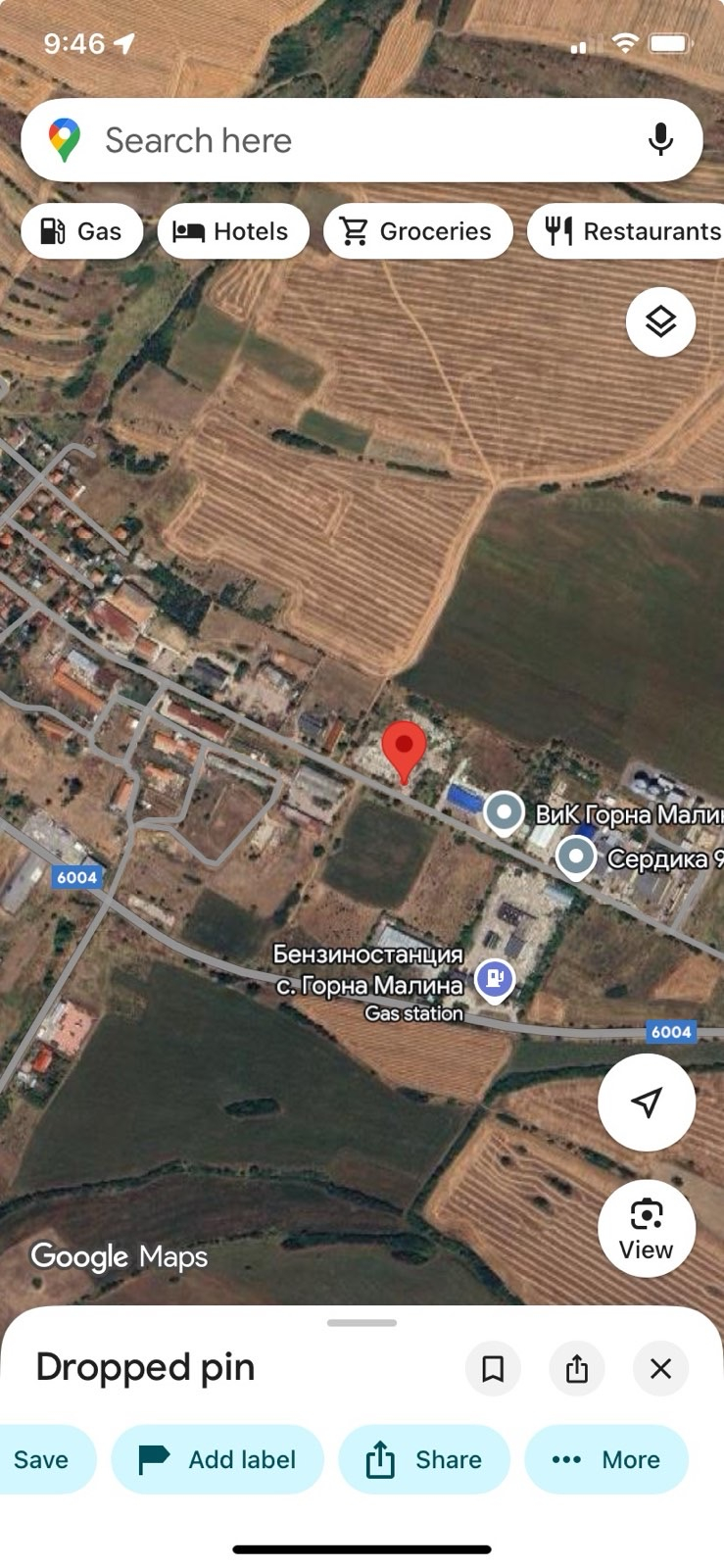
Task: Tap the share icon beside Dropped pin
Action: tap(577, 1368)
